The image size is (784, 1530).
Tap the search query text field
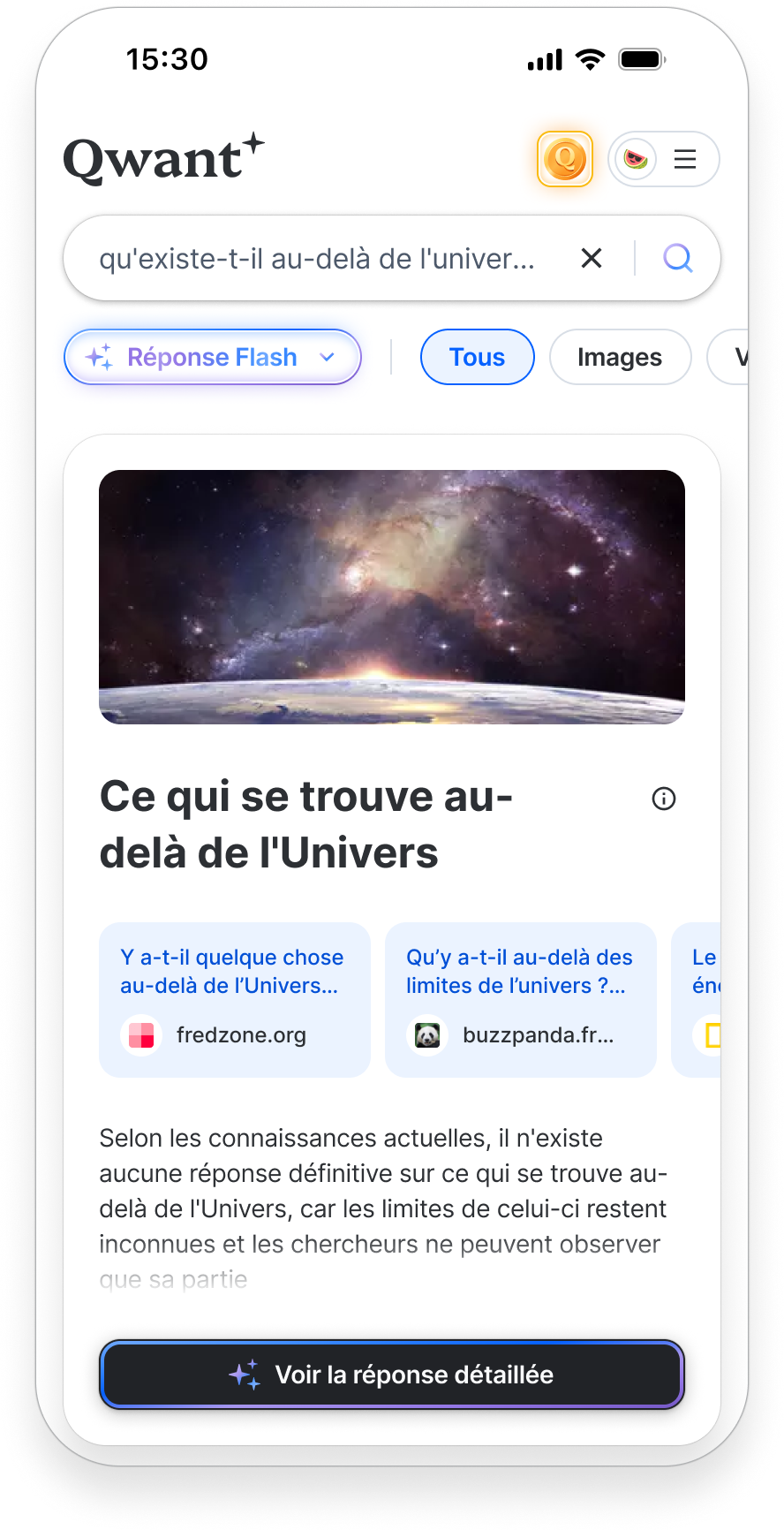318,259
